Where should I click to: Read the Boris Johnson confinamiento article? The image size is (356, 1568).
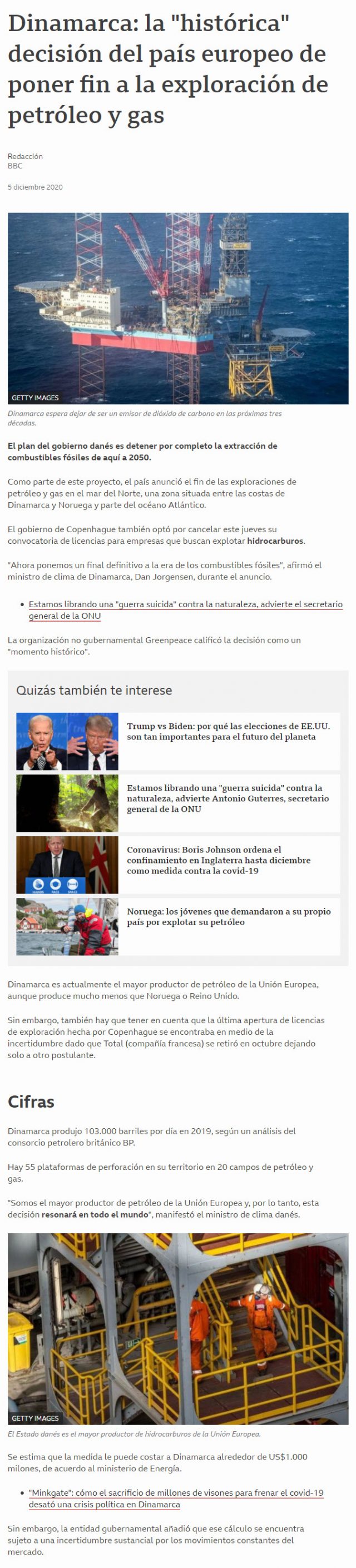click(x=219, y=860)
